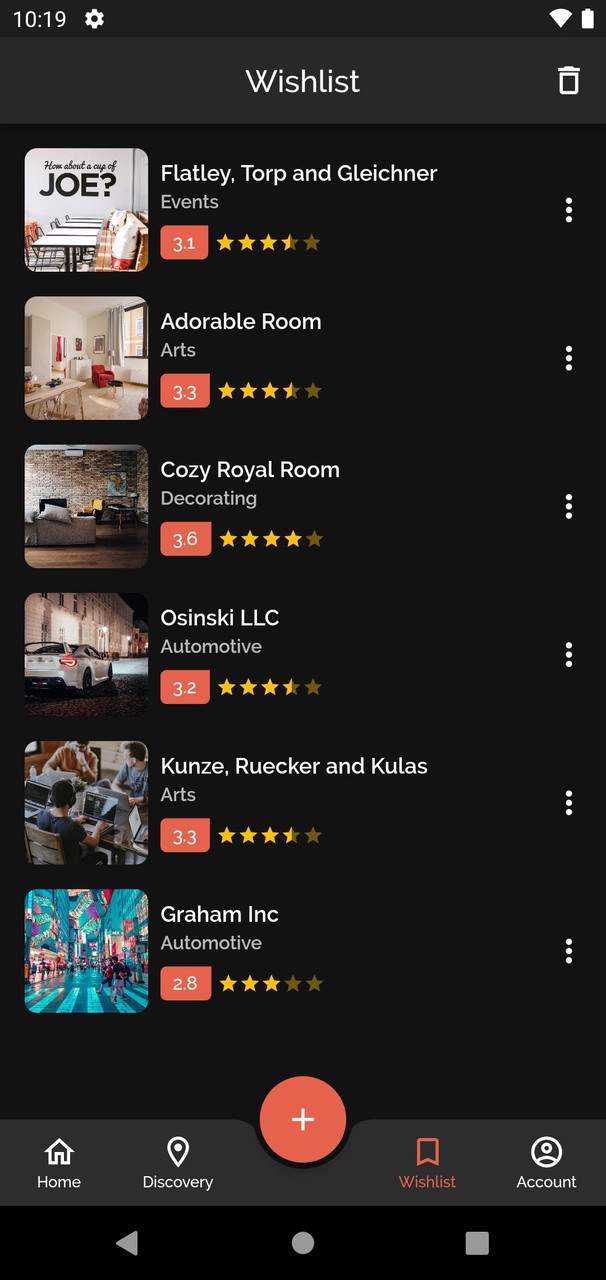The height and width of the screenshot is (1280, 606).
Task: Open more options for Kunze, Ruecker and Kulas
Action: pos(568,802)
